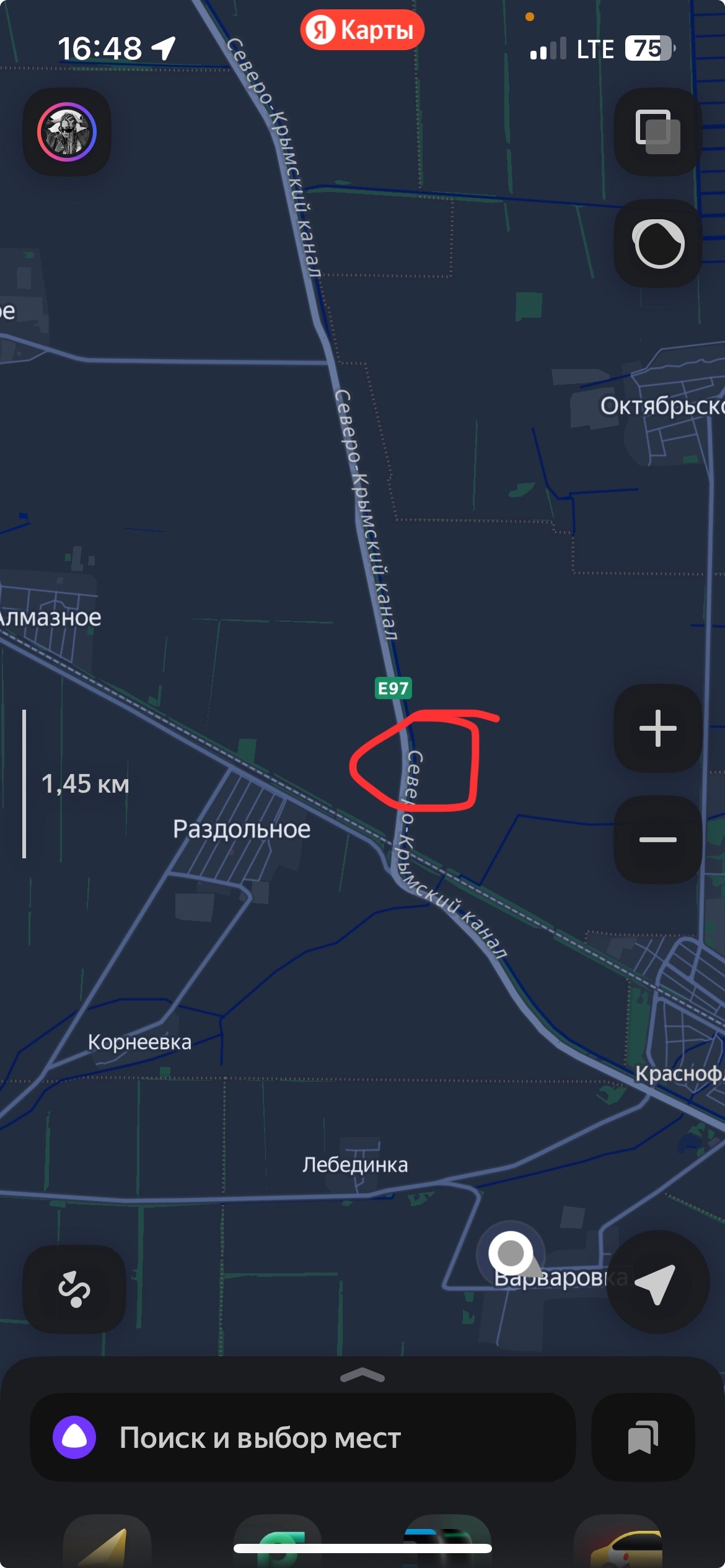
Task: Open the profile avatar
Action: click(x=67, y=132)
